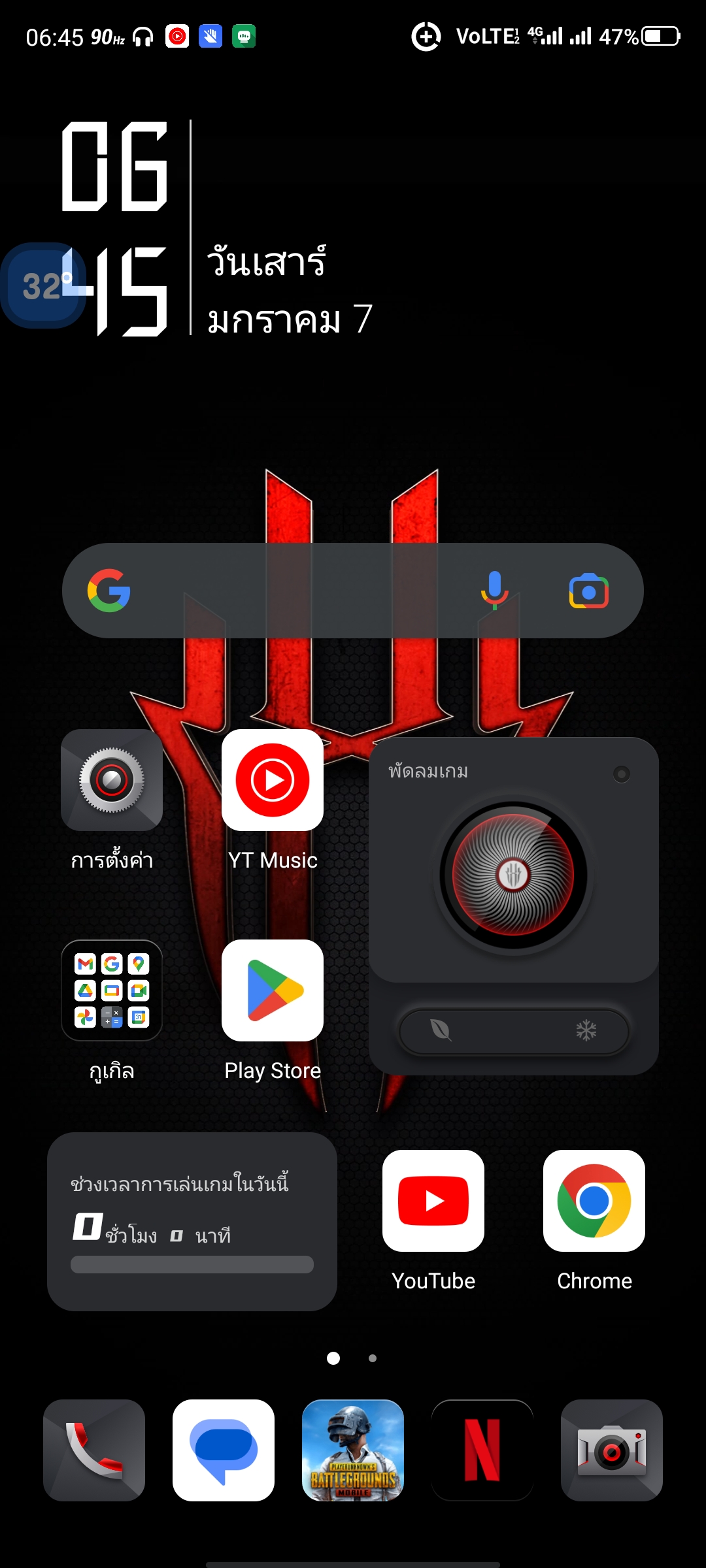Open the Phone dialer in the dock
Screen dimensions: 706x1568
(94, 1450)
